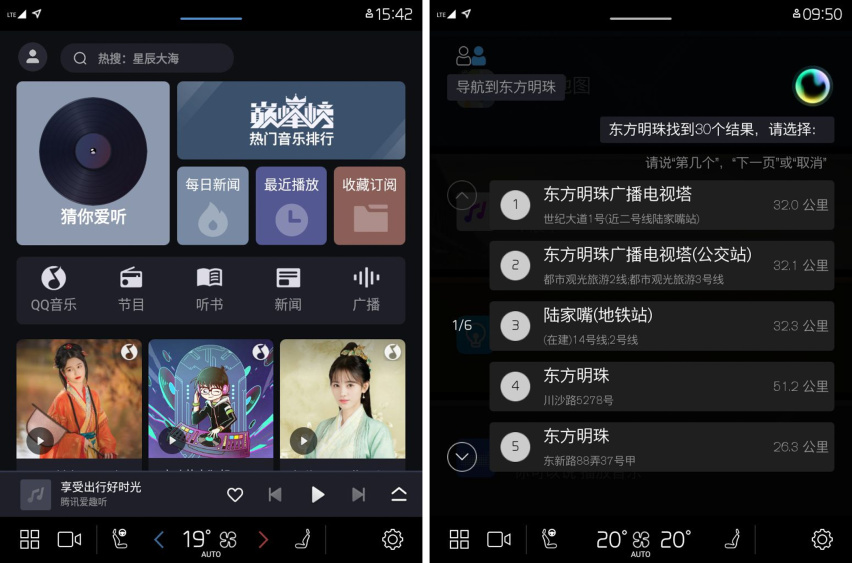Go to next results page arrow
Viewport: 852px width, 563px height.
click(x=462, y=457)
